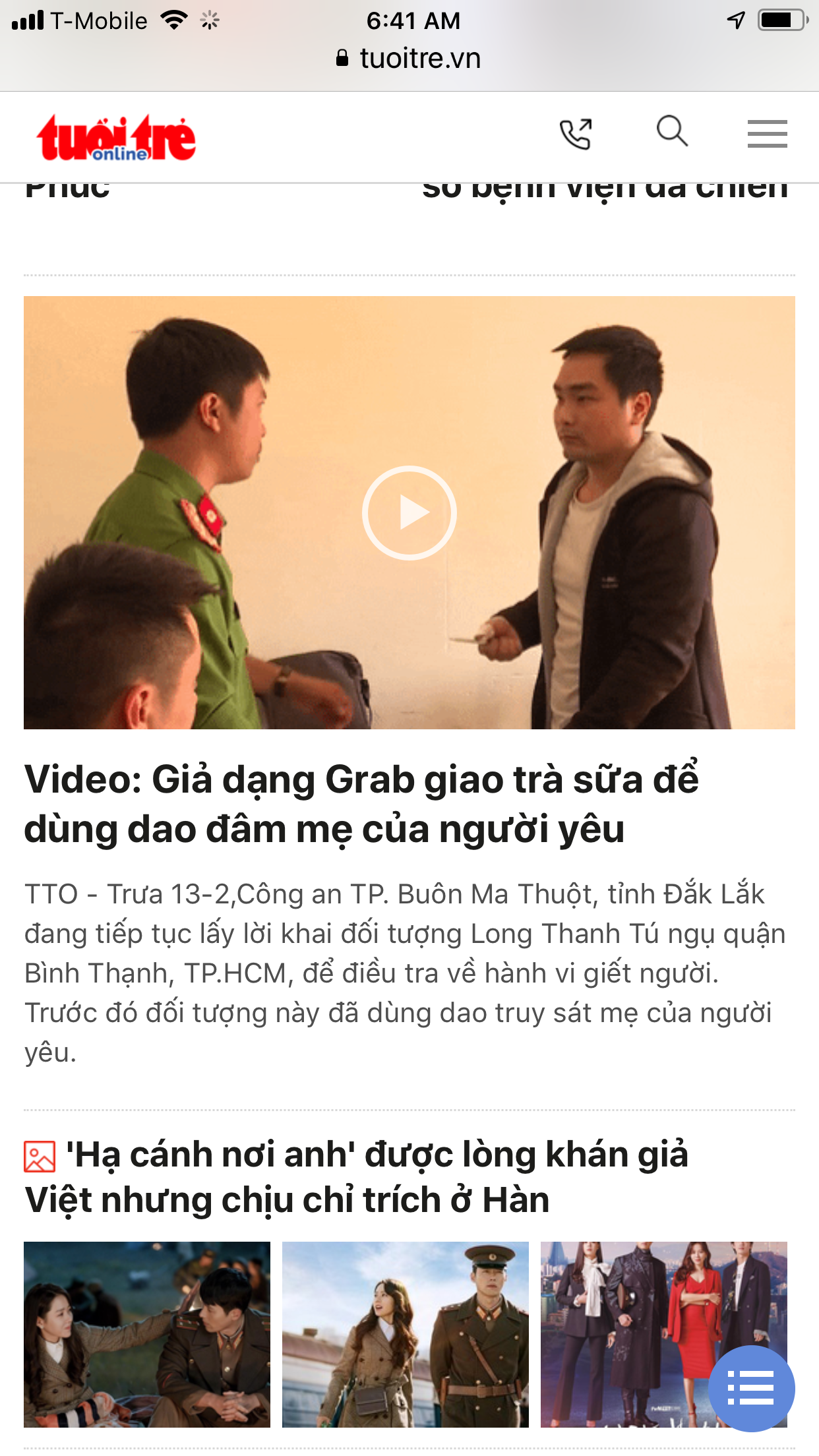View photo of woman beside uniformed officer
Image resolution: width=819 pixels, height=1456 pixels.
pos(406,1334)
